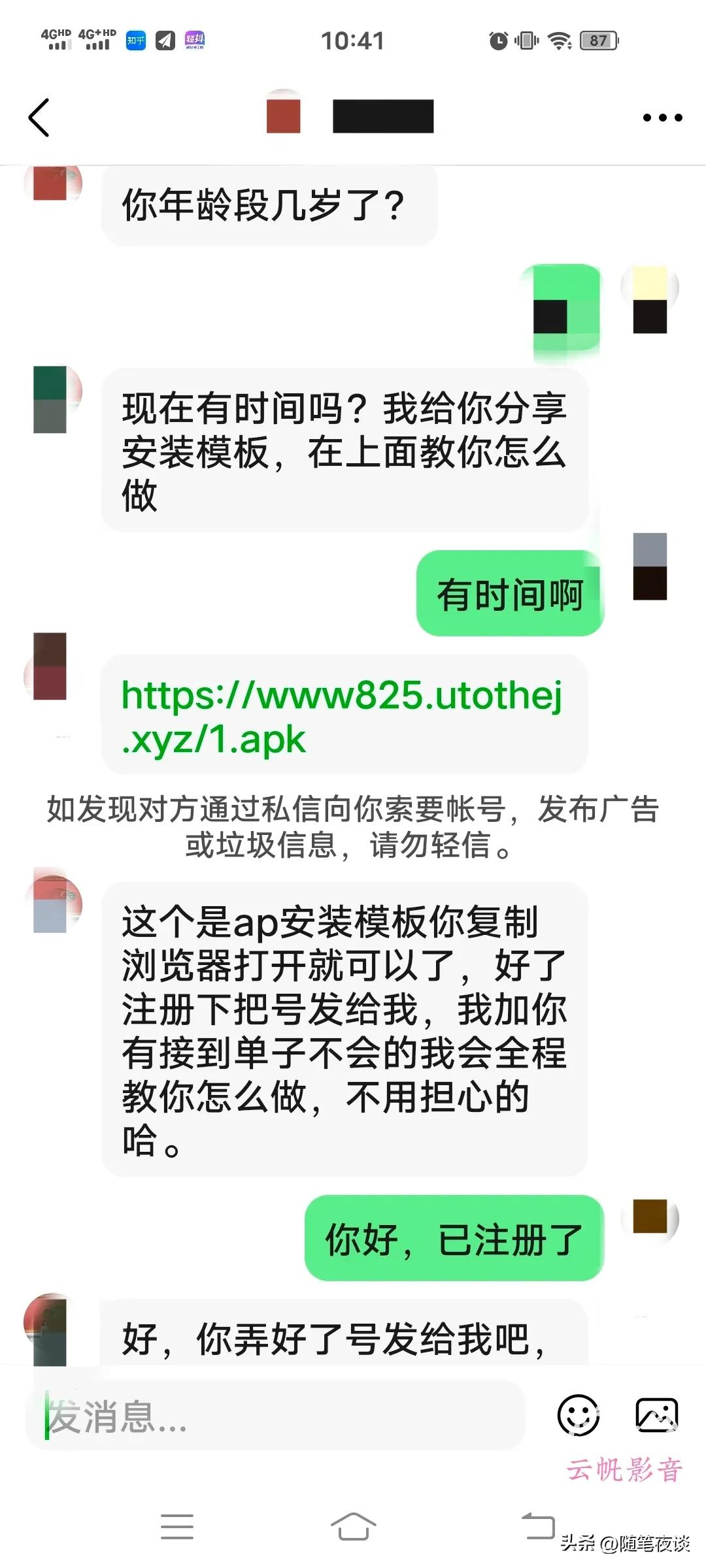Viewport: 706px width, 1568px height.
Task: Open the Telegram notification icon in status bar
Action: point(164,41)
